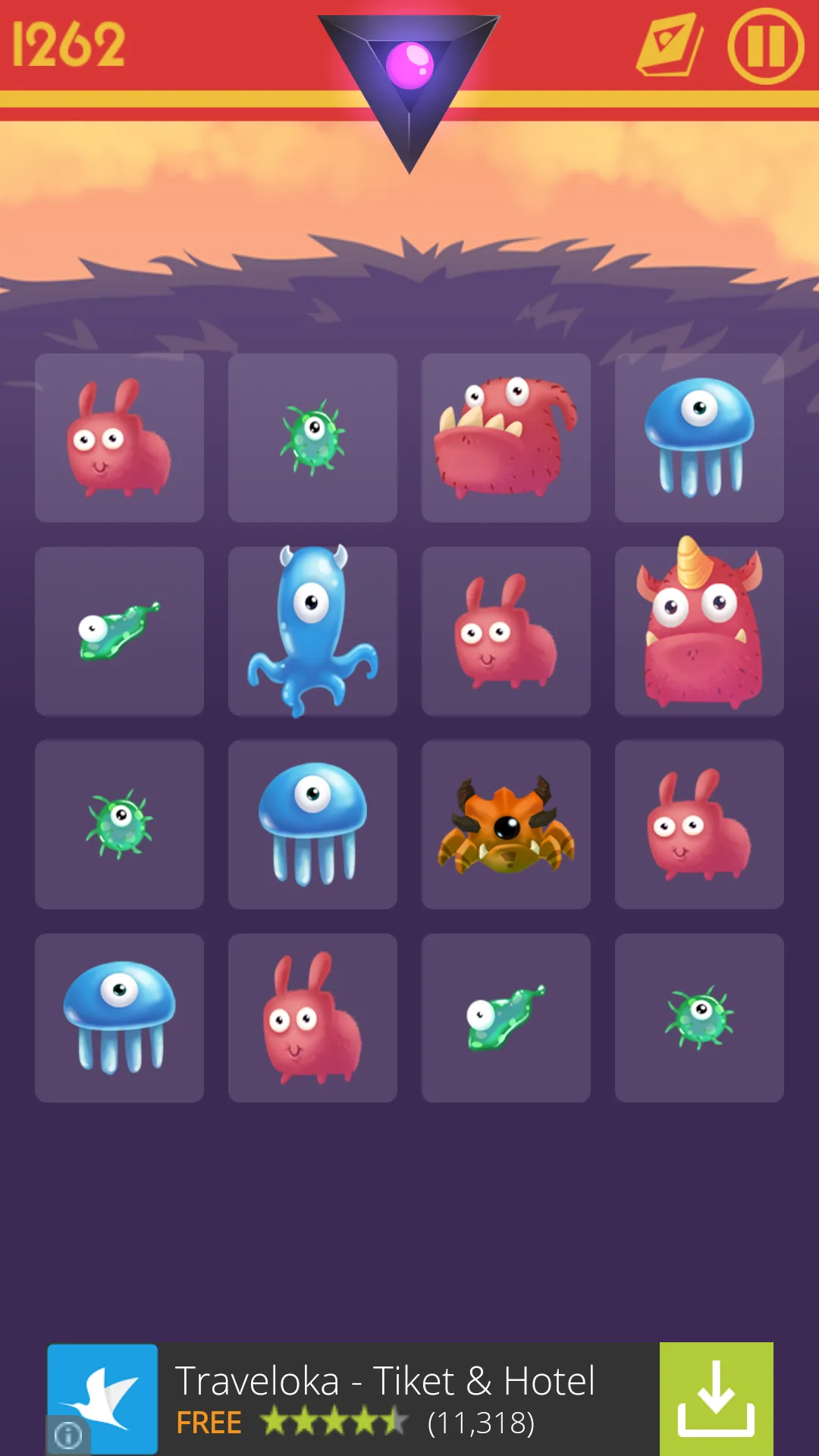Select the orange spider monster tile

pyautogui.click(x=506, y=824)
